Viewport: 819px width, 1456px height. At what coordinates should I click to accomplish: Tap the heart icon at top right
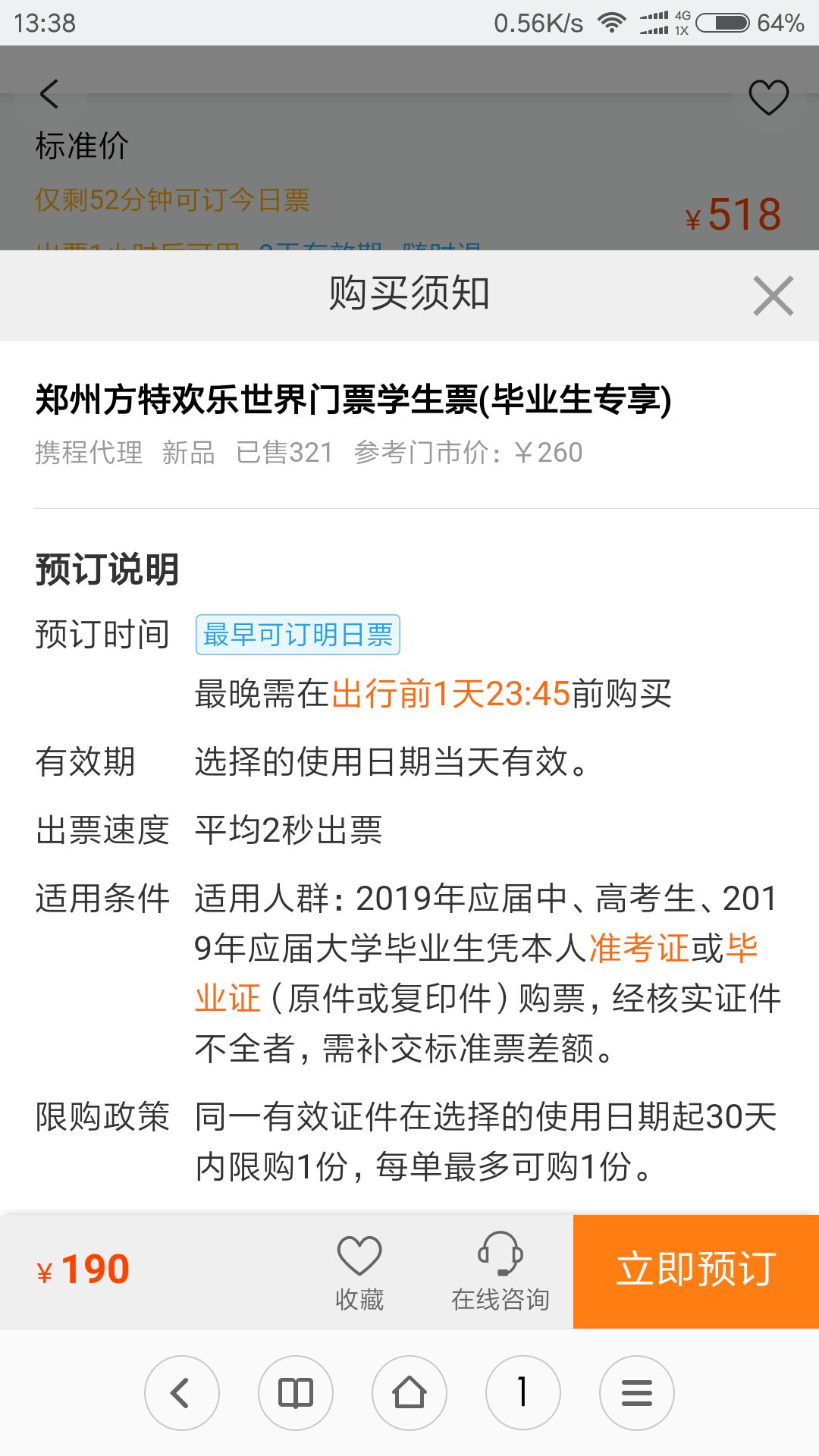point(768,97)
